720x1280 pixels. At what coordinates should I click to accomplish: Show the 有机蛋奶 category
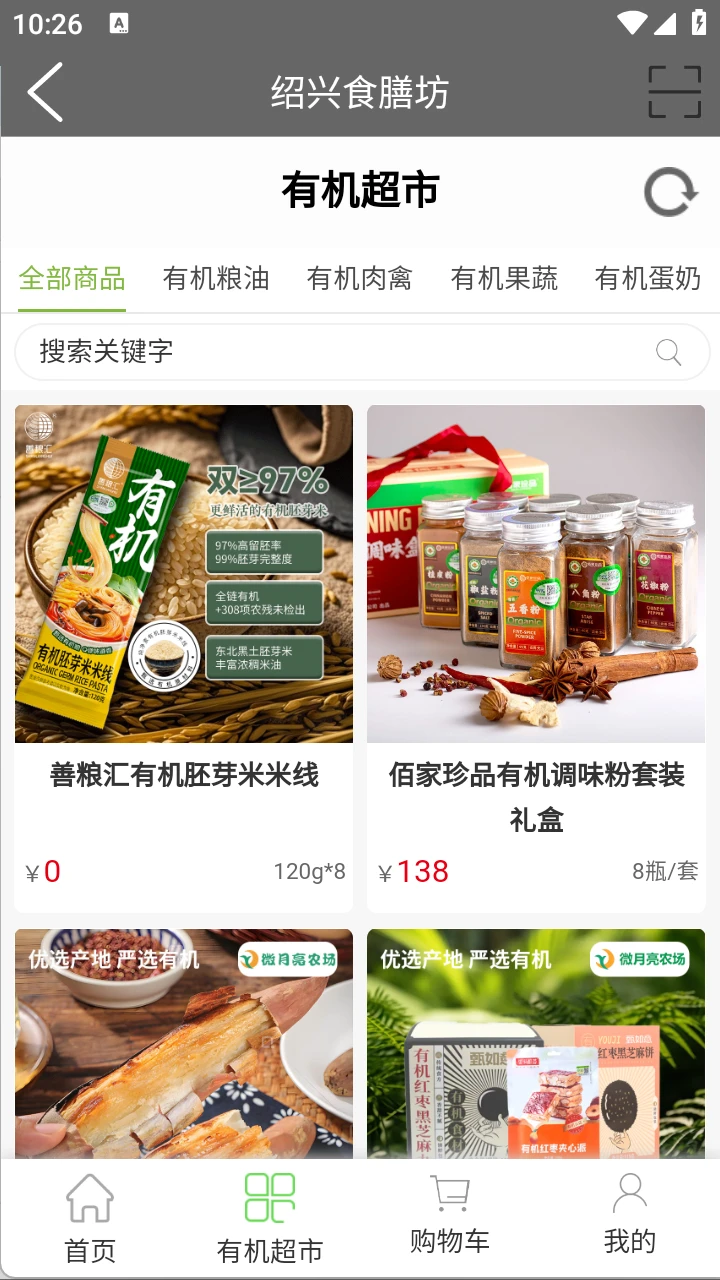click(x=647, y=278)
